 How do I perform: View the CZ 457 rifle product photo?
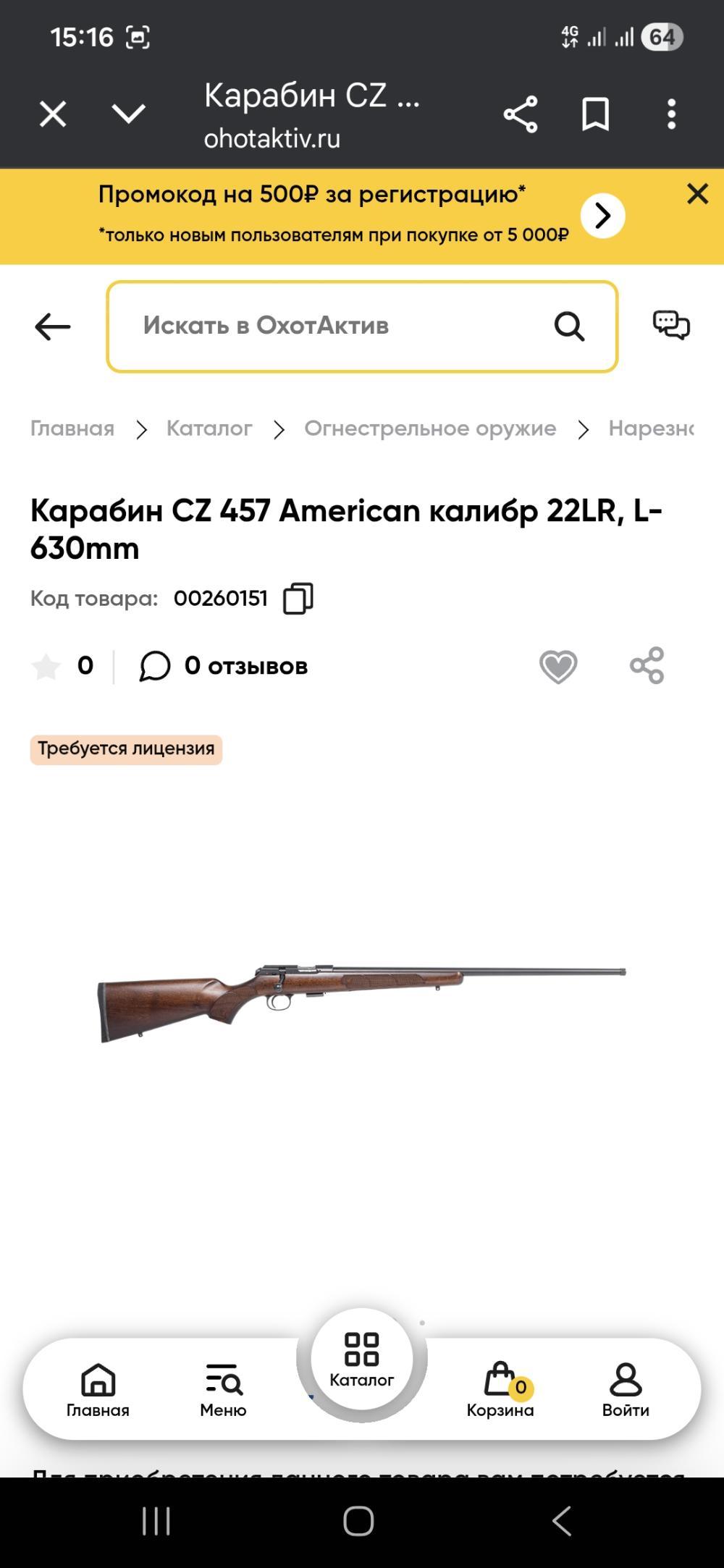(362, 1006)
